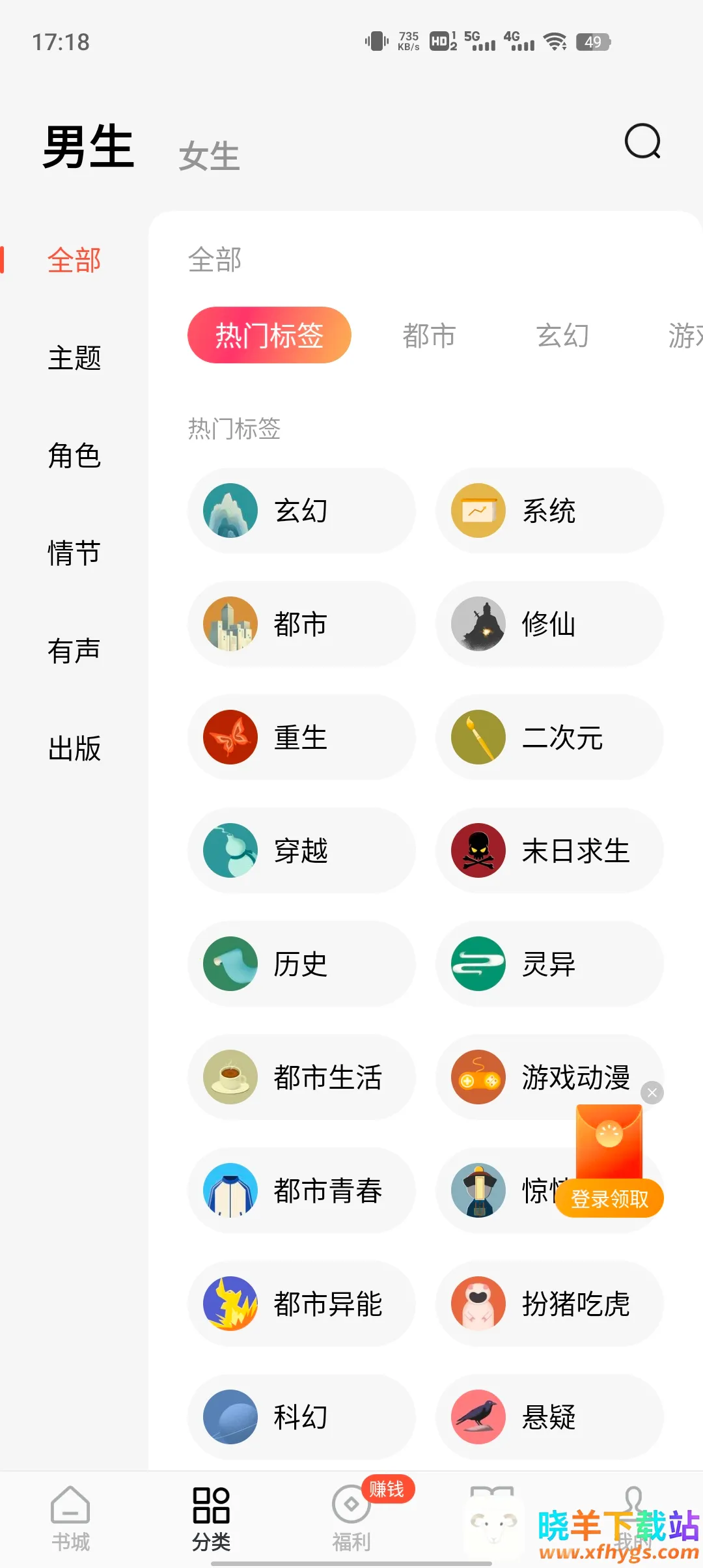Go to the 书城 tab
Viewport: 703px width, 1568px height.
tap(70, 1519)
